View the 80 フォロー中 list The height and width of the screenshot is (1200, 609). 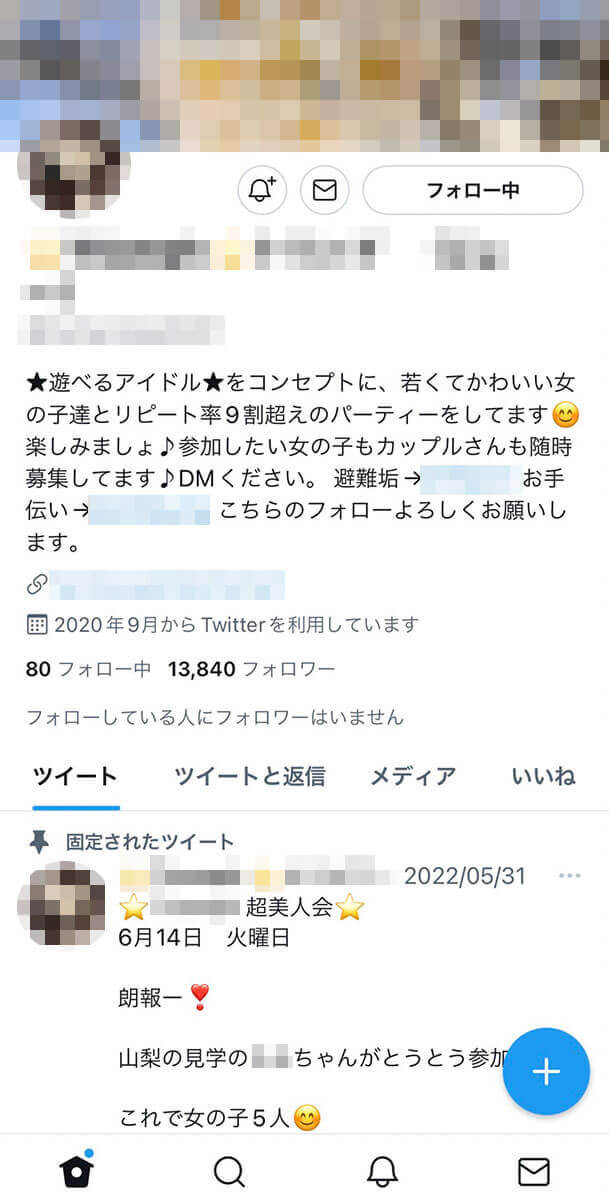pos(88,669)
